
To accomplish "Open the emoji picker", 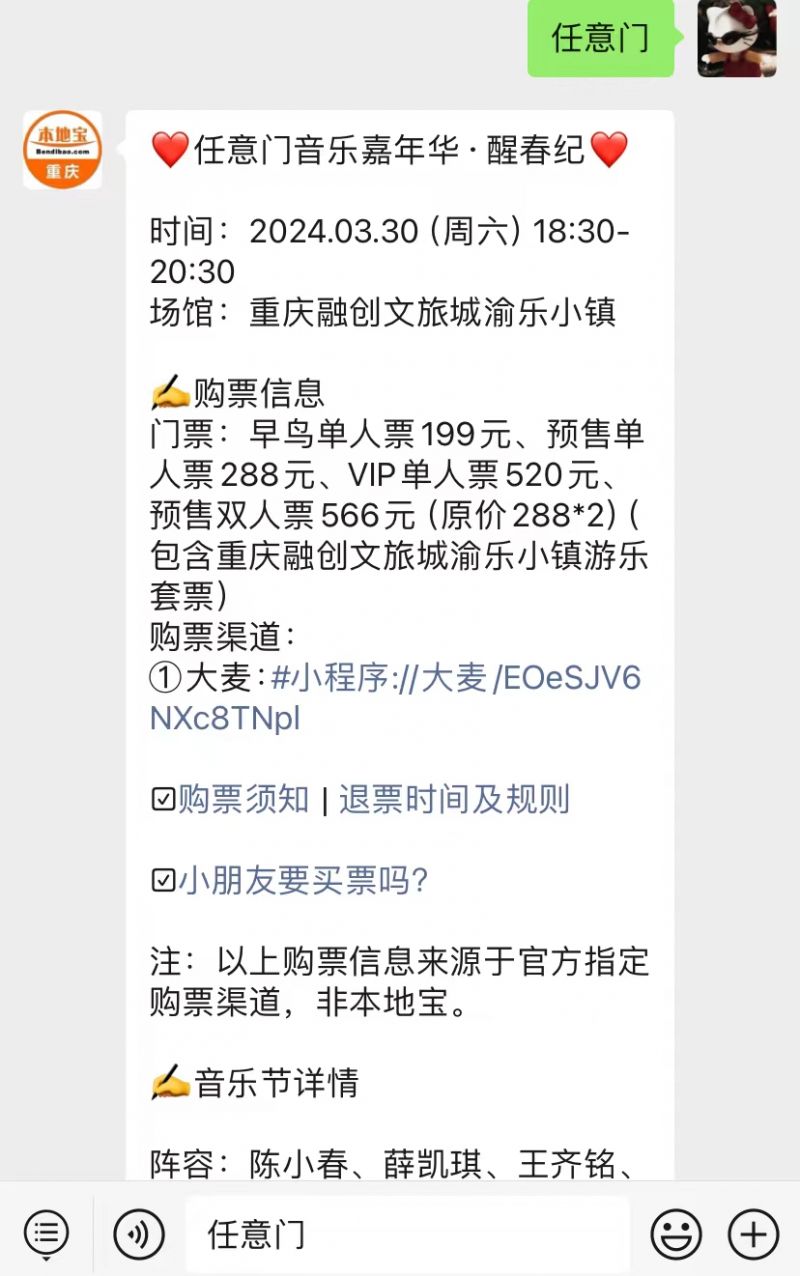I will pos(676,1233).
